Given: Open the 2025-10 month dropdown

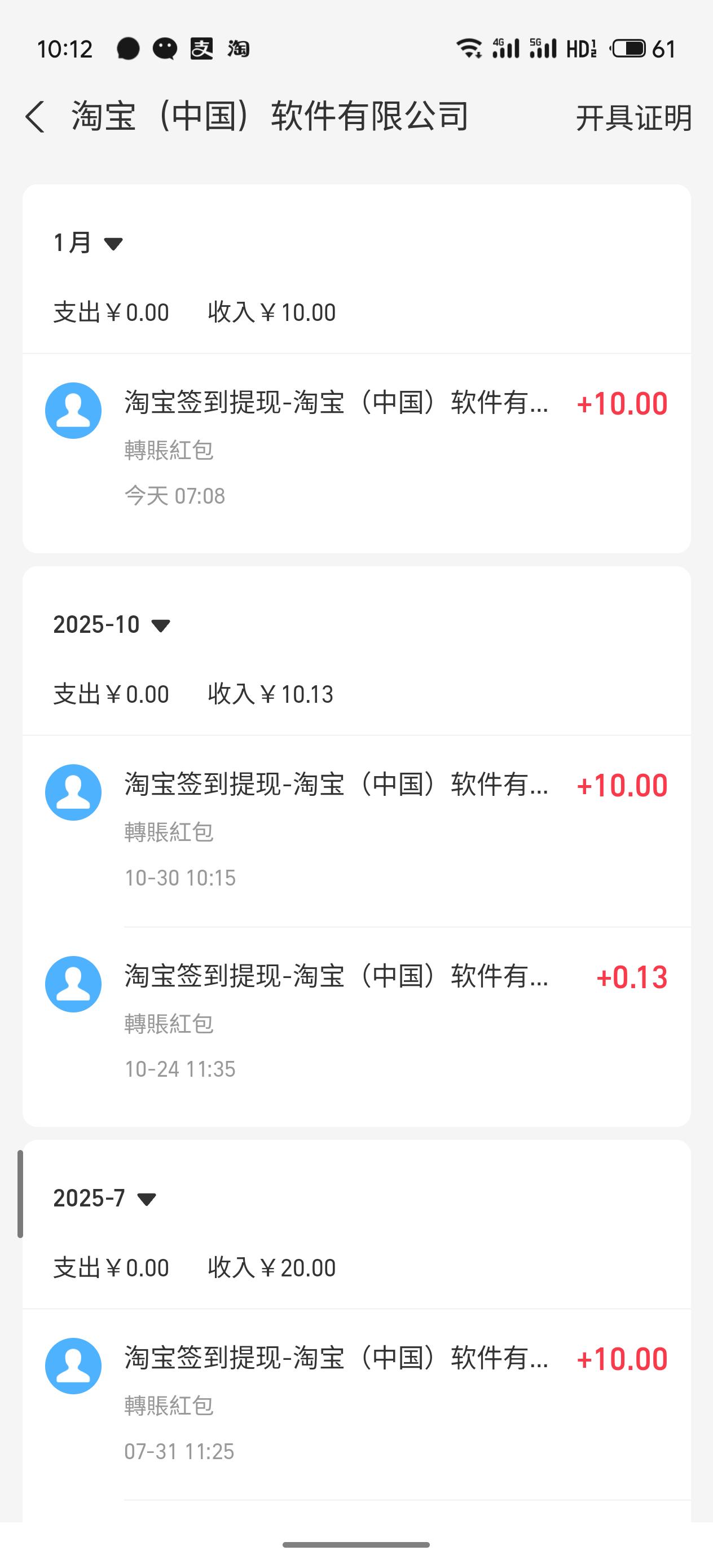Looking at the screenshot, I should [x=112, y=624].
